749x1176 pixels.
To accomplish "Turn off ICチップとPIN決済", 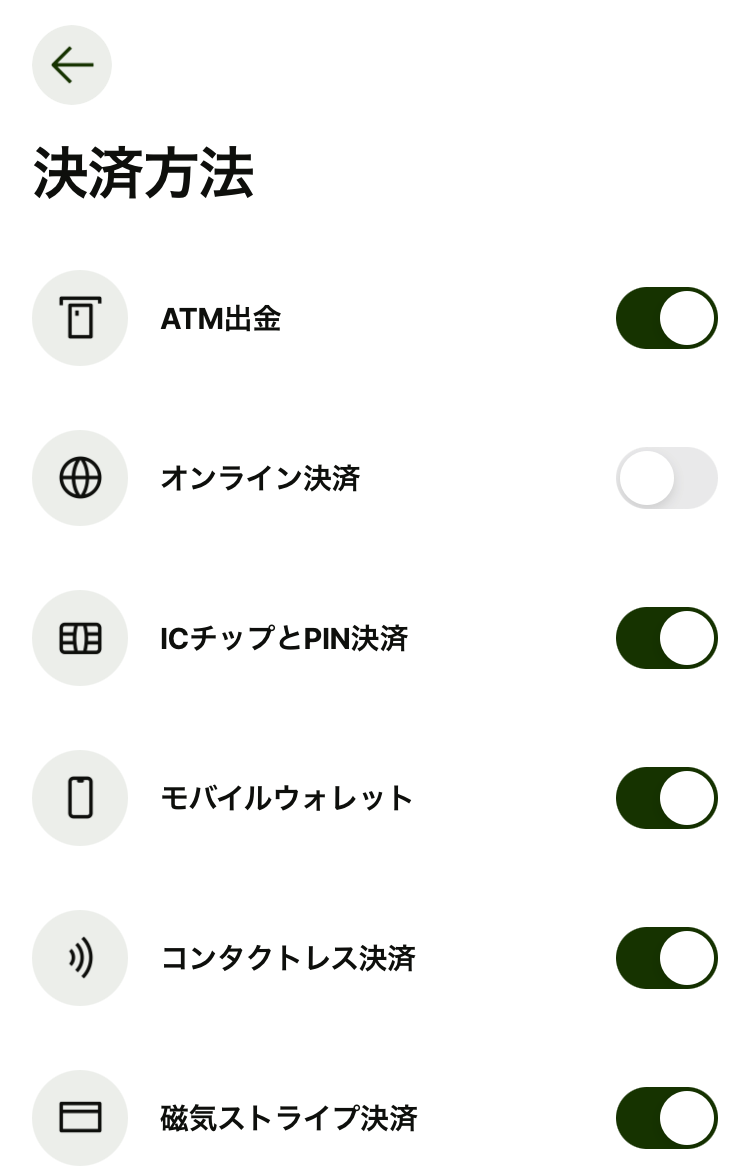I will 666,638.
